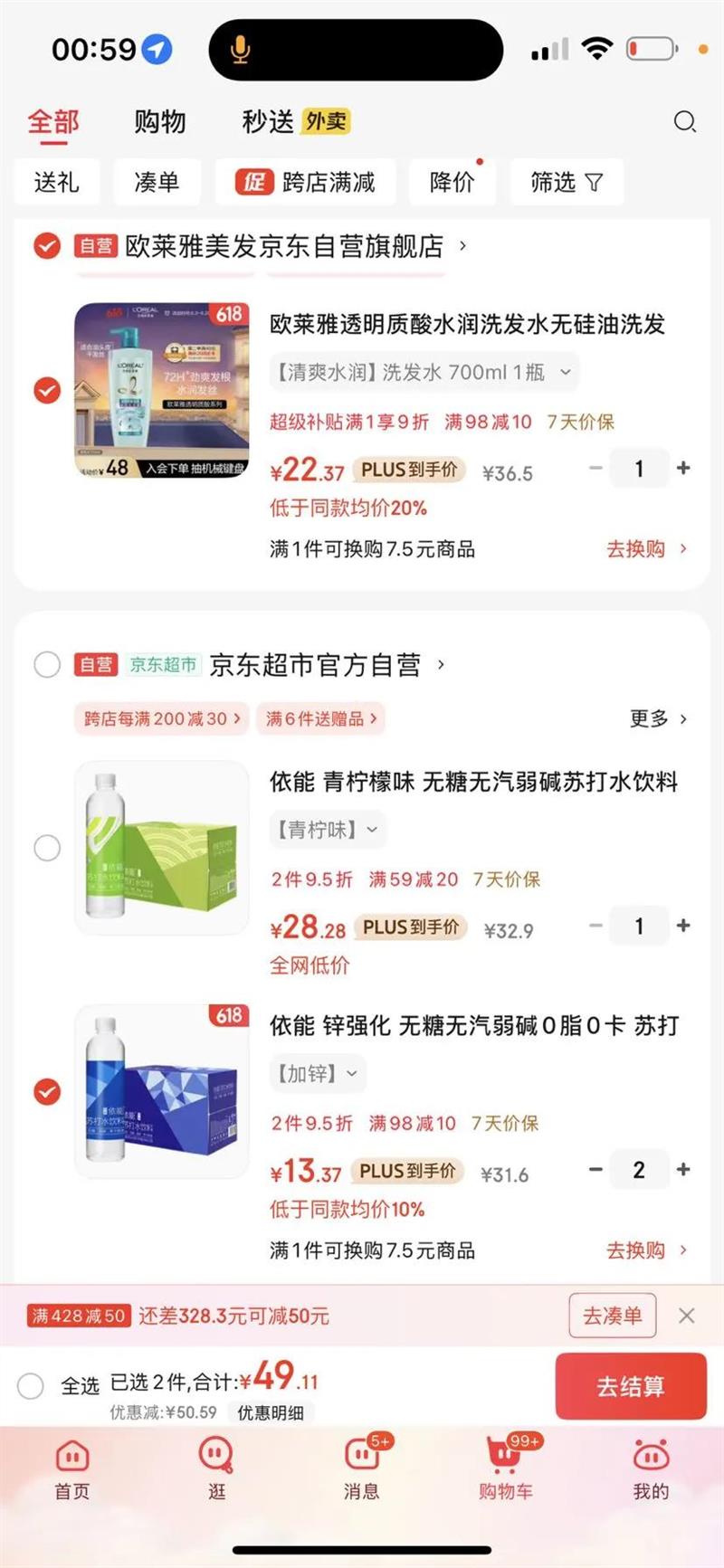Decrease quantity of 依能 锌强化 soda water
Image resolution: width=724 pixels, height=1568 pixels.
pyautogui.click(x=595, y=1169)
